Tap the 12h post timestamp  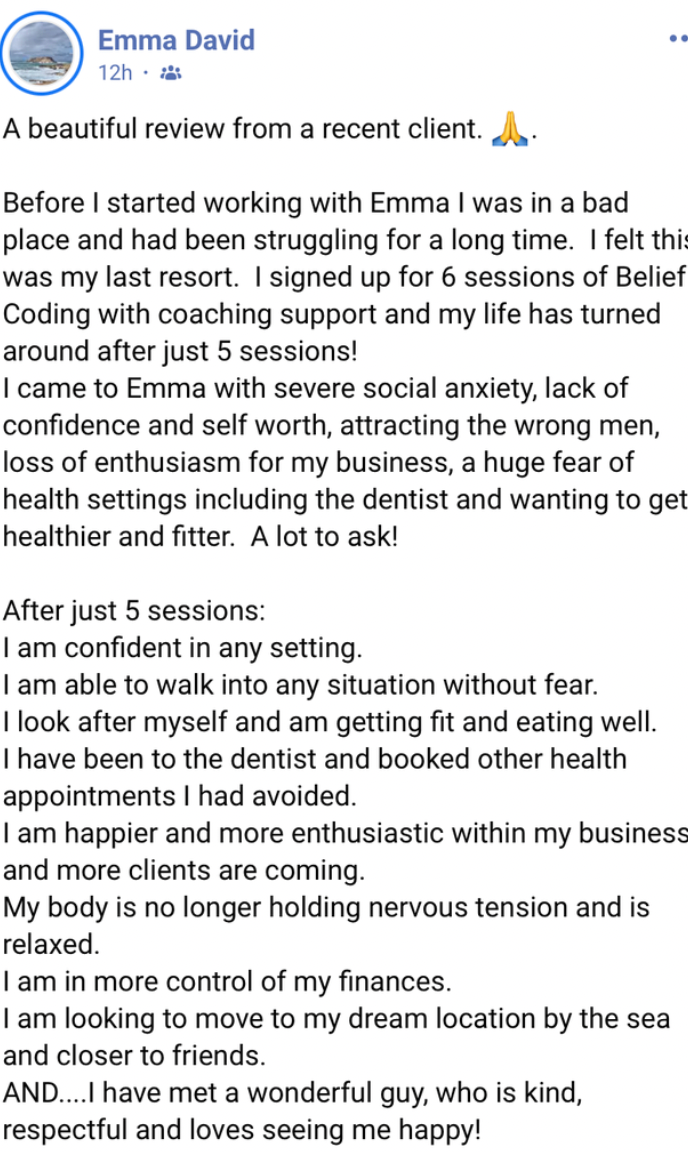[x=115, y=73]
